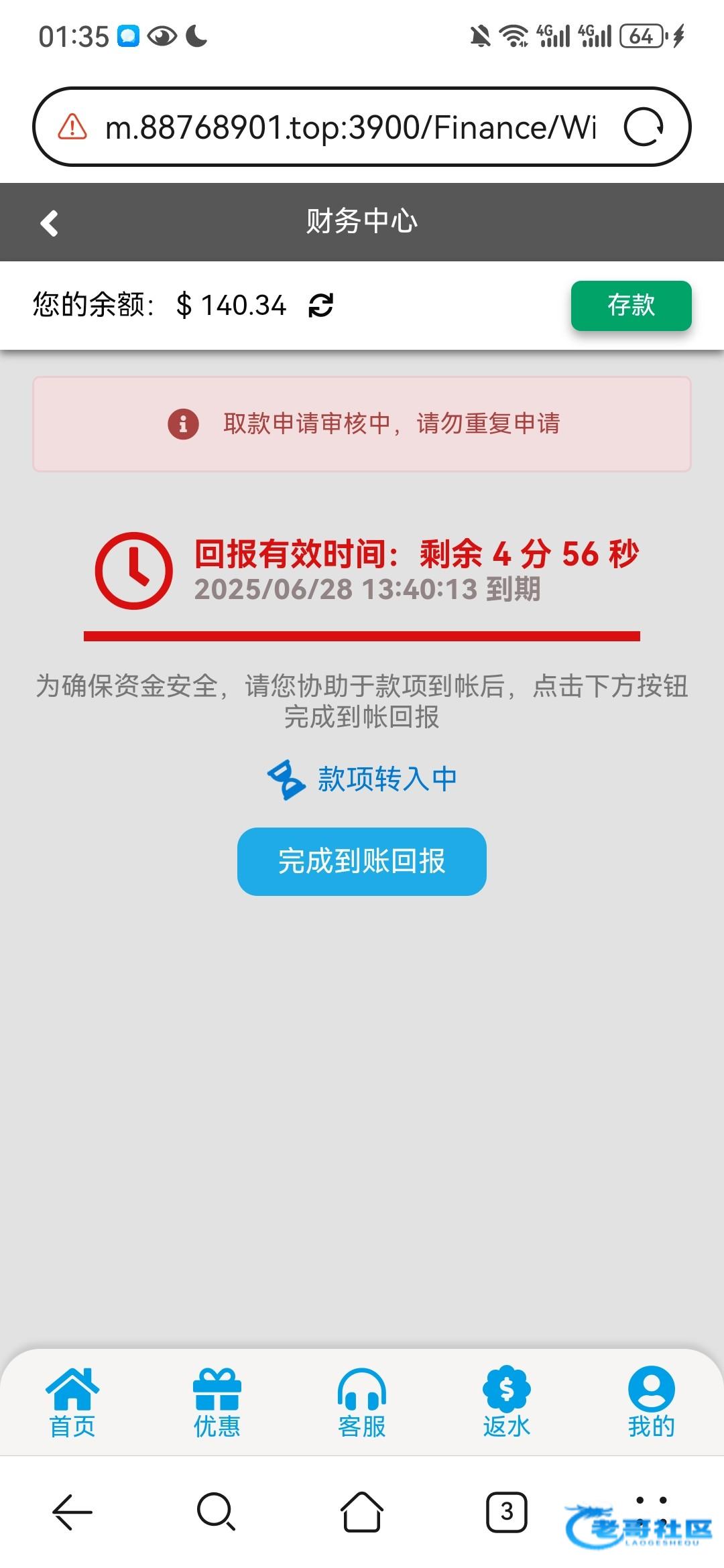Go to the browser home page
This screenshot has height=1568, width=724.
click(361, 1512)
